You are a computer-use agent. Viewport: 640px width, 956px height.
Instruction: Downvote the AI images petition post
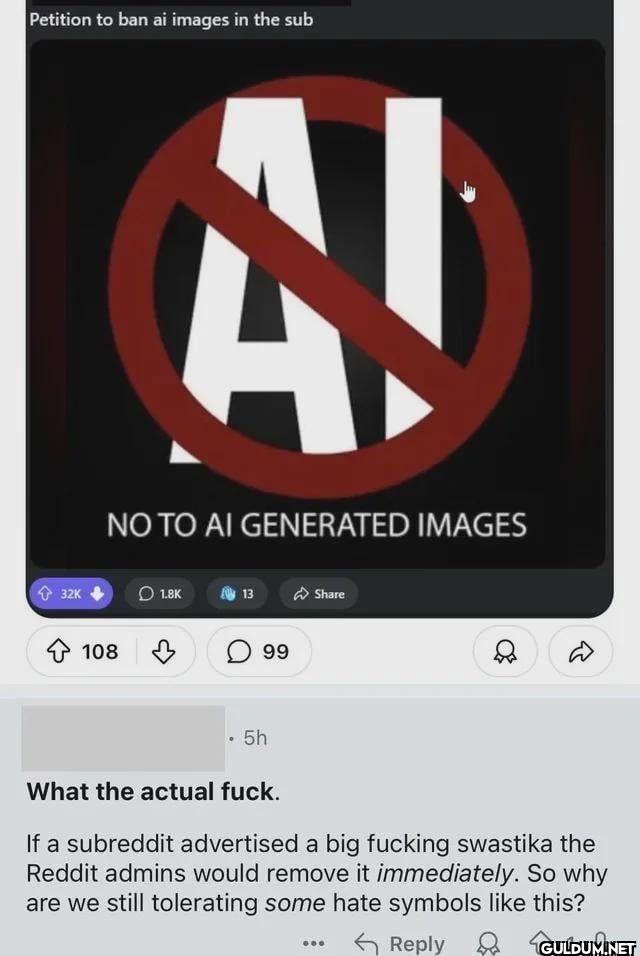163,652
